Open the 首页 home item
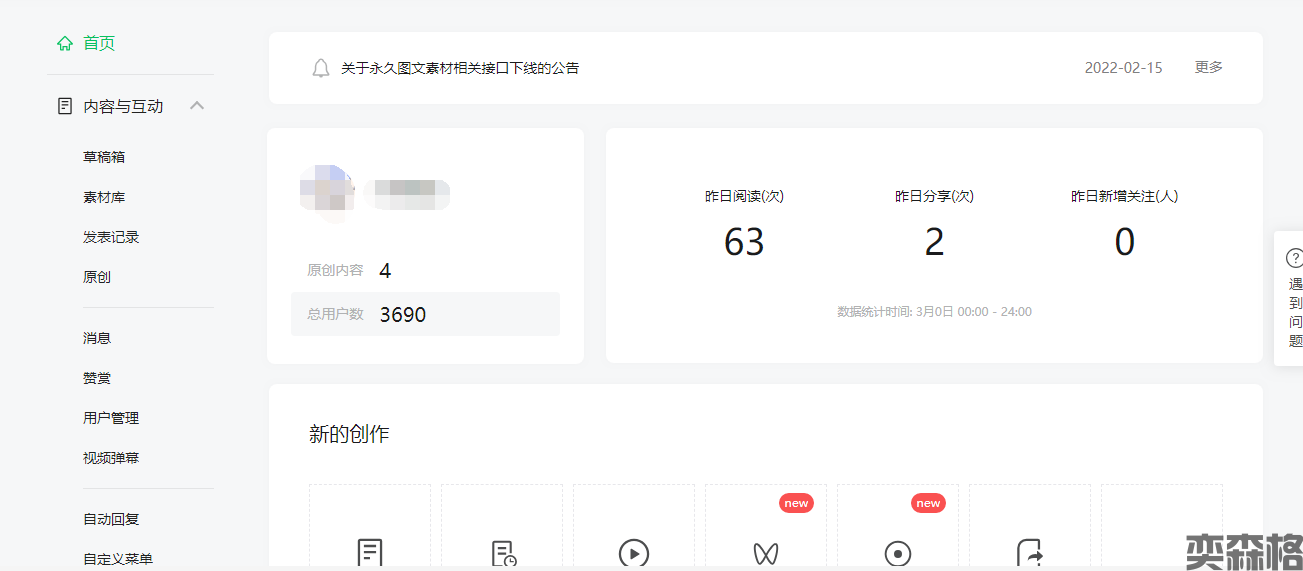 (86, 43)
